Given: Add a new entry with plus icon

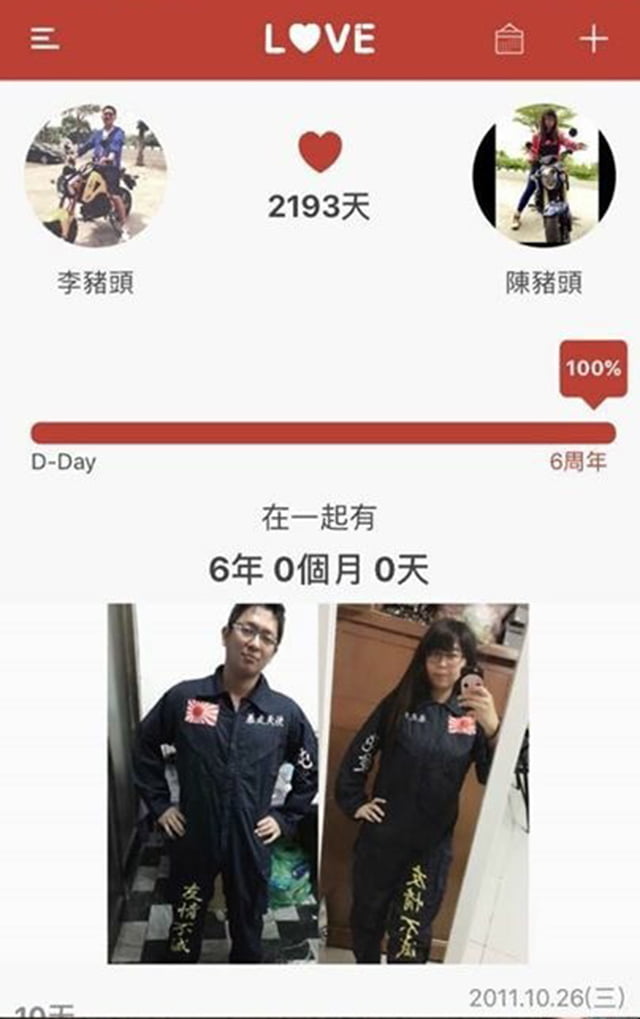Looking at the screenshot, I should point(594,39).
